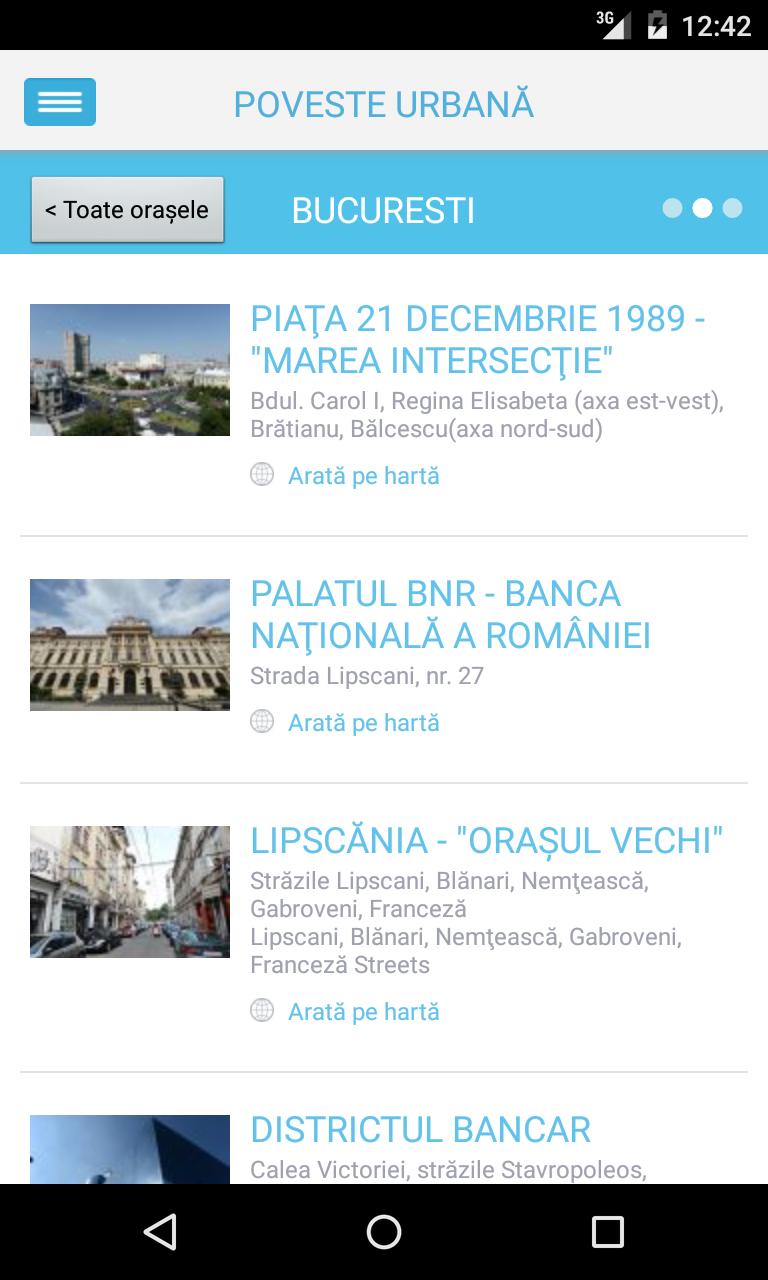Go back with the Toate orașele button
The height and width of the screenshot is (1280, 768).
coord(126,209)
